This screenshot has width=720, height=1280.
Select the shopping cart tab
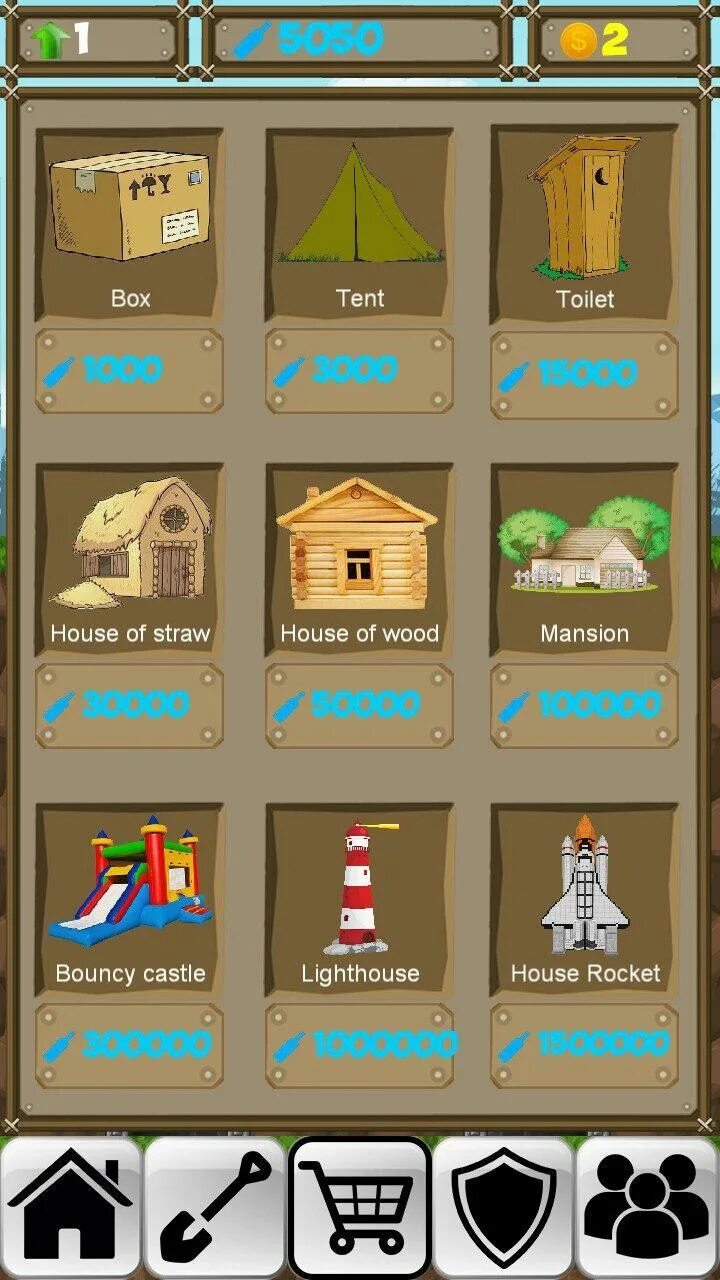[x=360, y=1207]
